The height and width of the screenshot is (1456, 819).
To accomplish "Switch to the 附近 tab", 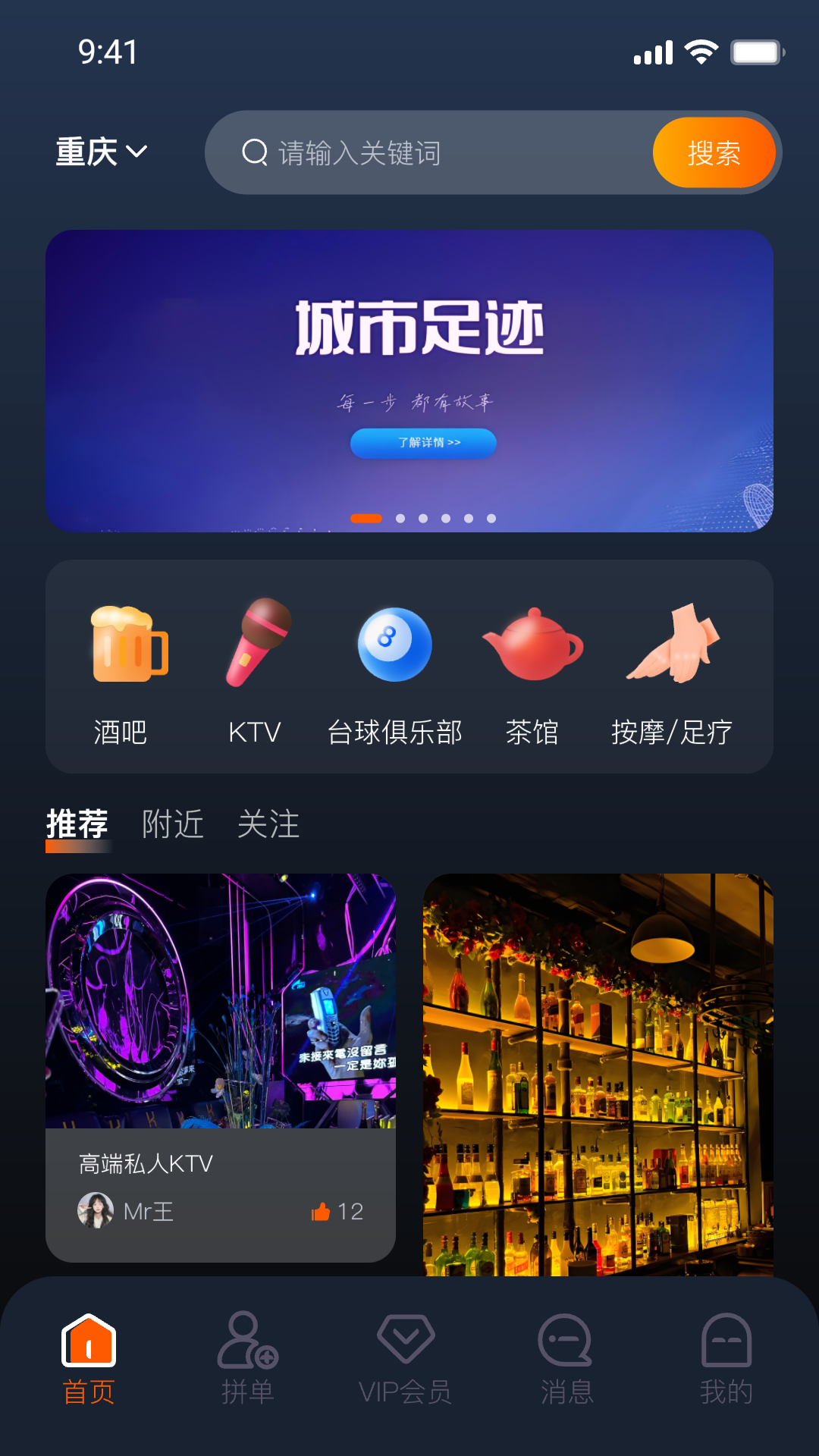I will coord(173,825).
